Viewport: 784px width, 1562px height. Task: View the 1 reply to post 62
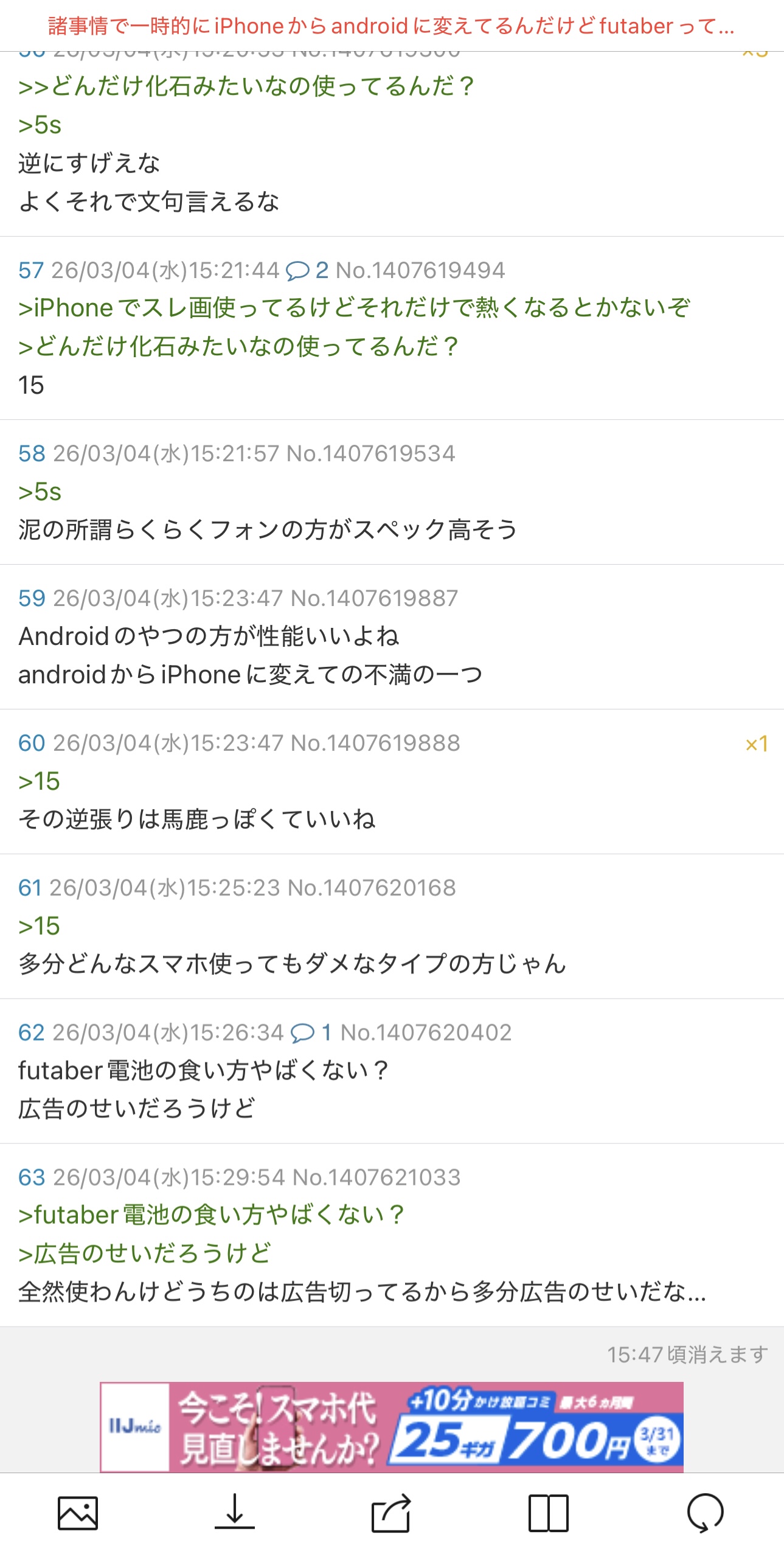point(311,1033)
